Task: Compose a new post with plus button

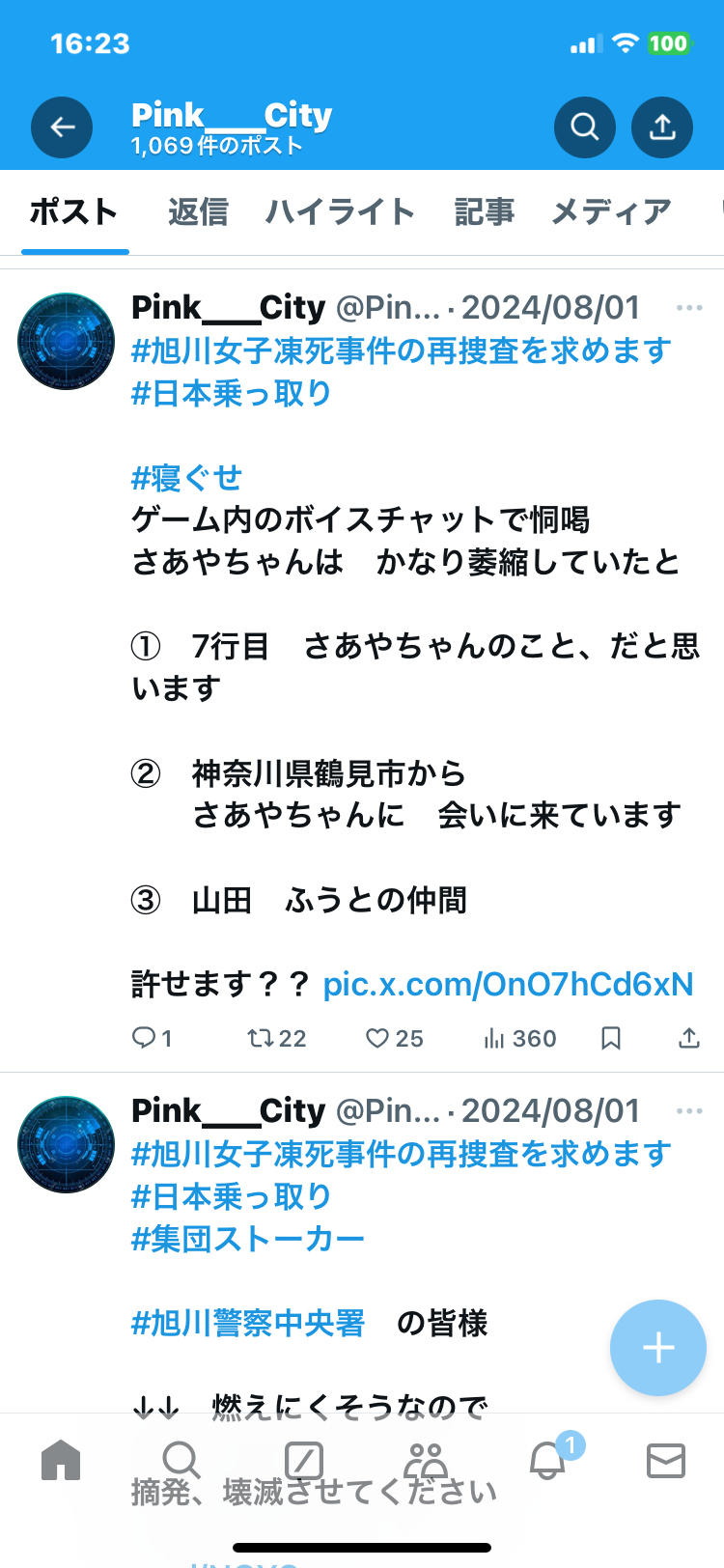Action: [658, 1347]
